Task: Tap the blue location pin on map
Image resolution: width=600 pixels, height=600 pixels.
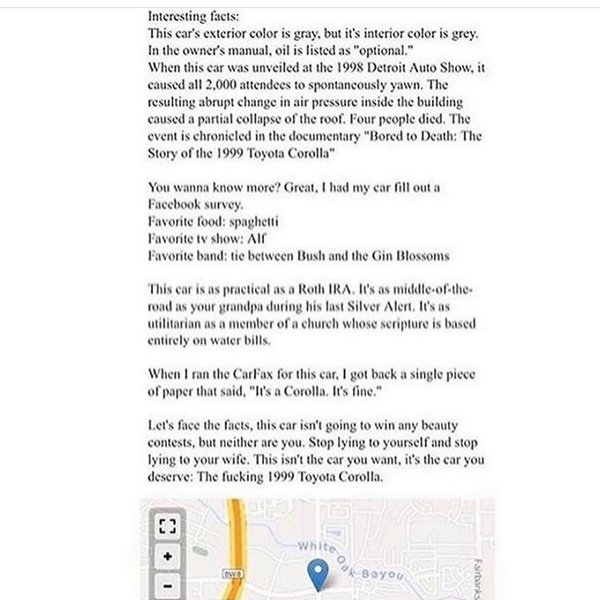Action: (319, 573)
